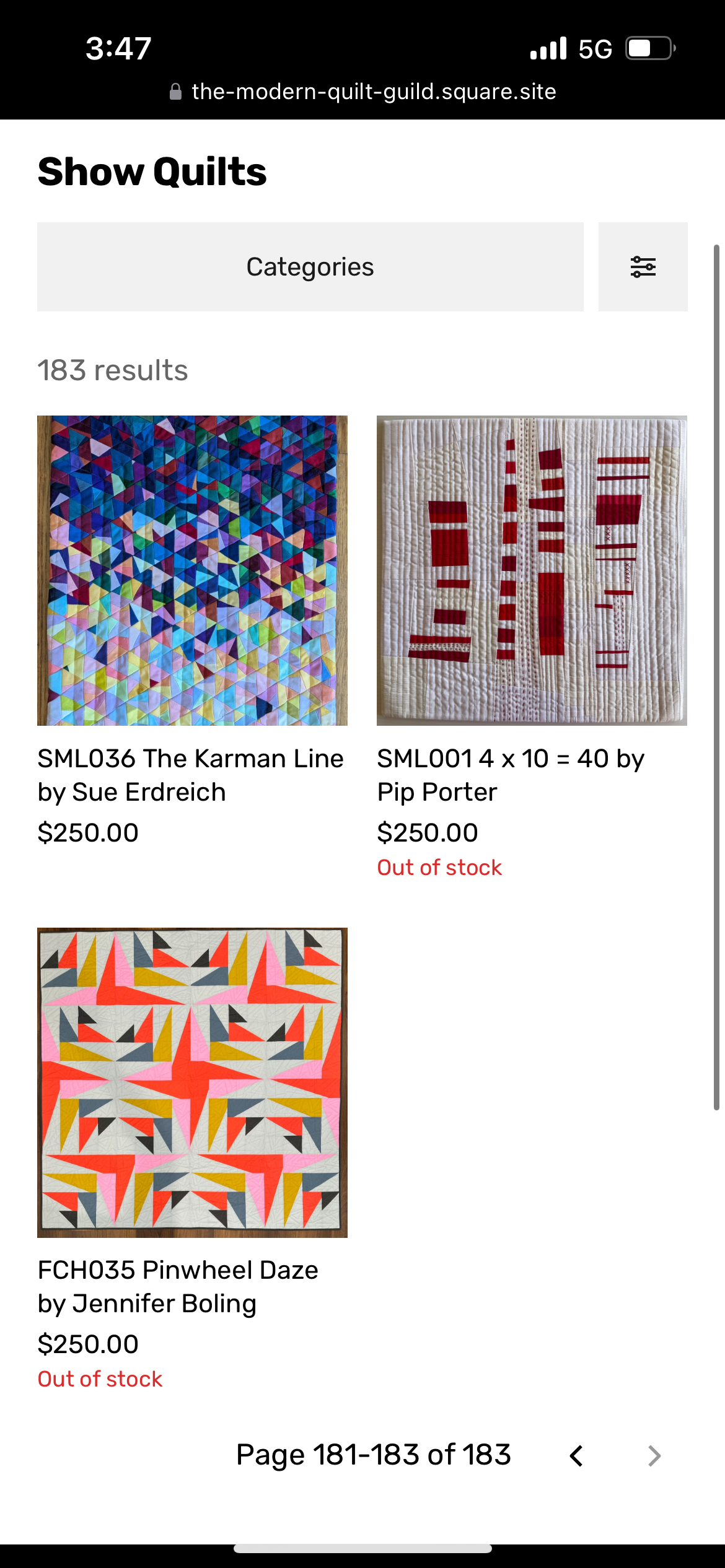This screenshot has width=725, height=1568.
Task: Go to the previous results page
Action: [576, 1455]
